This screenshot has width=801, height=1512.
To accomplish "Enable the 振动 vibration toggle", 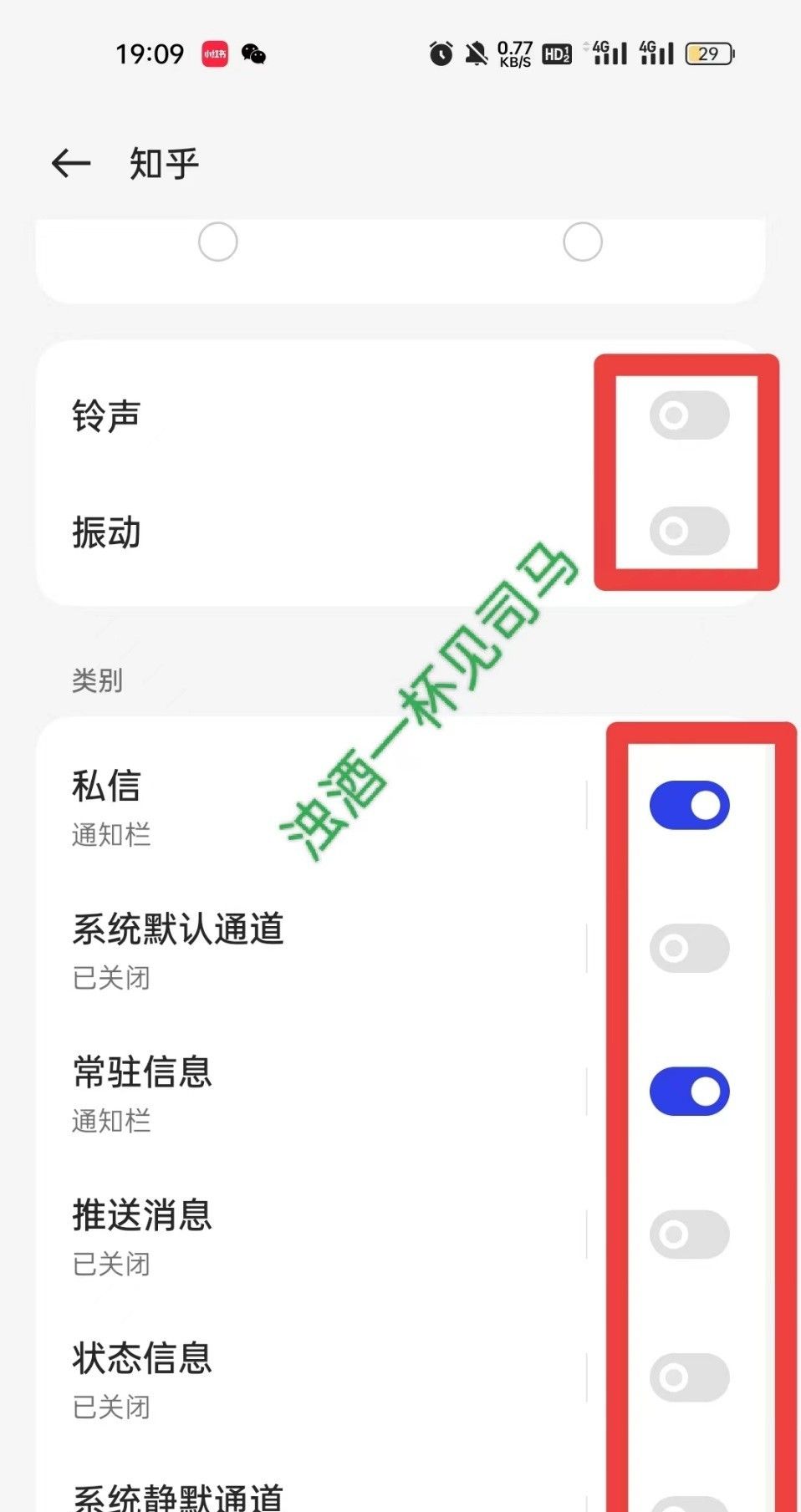I will [x=687, y=530].
